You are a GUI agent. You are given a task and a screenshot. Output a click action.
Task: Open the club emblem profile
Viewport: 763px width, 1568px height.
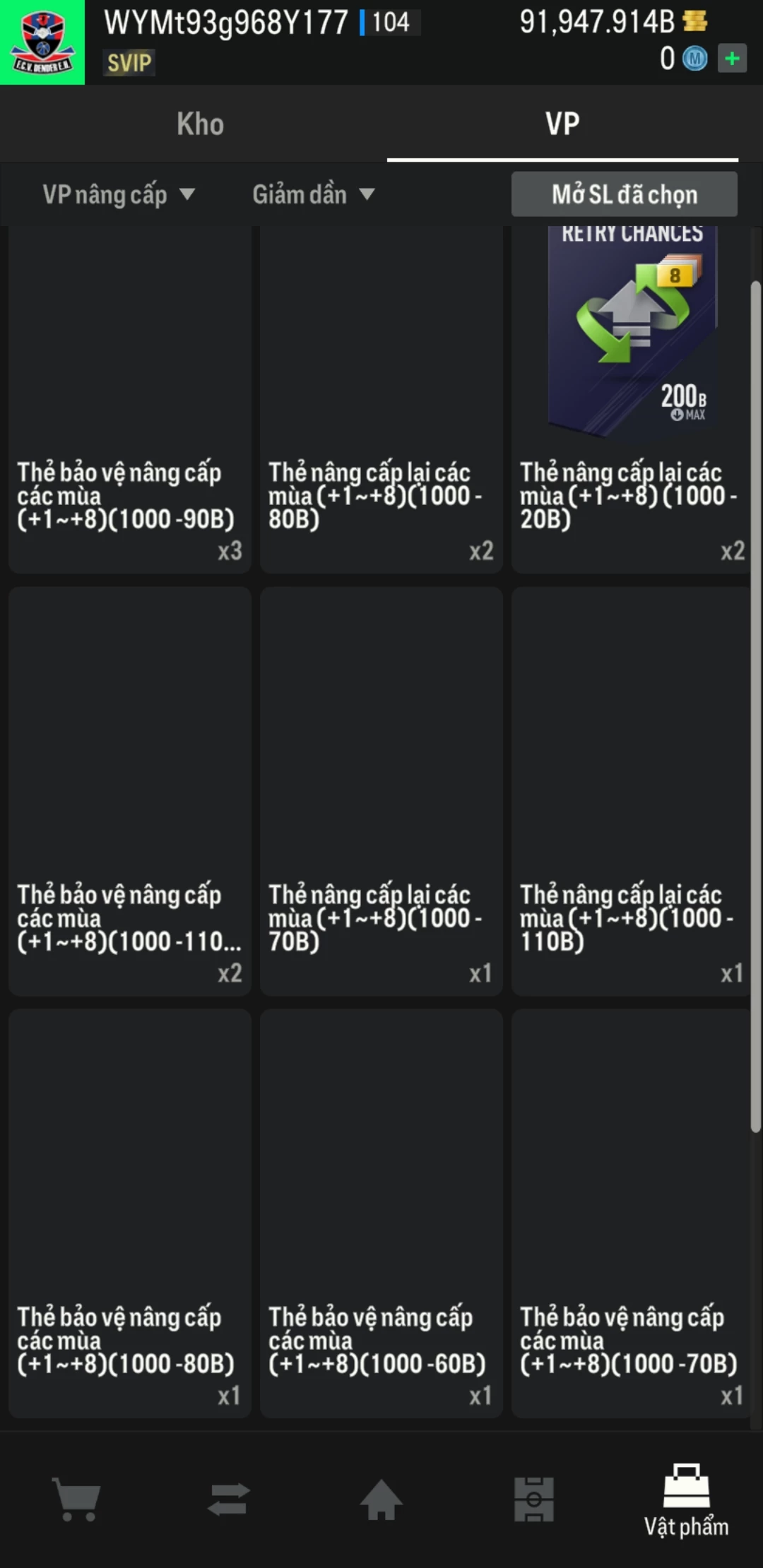pos(42,42)
